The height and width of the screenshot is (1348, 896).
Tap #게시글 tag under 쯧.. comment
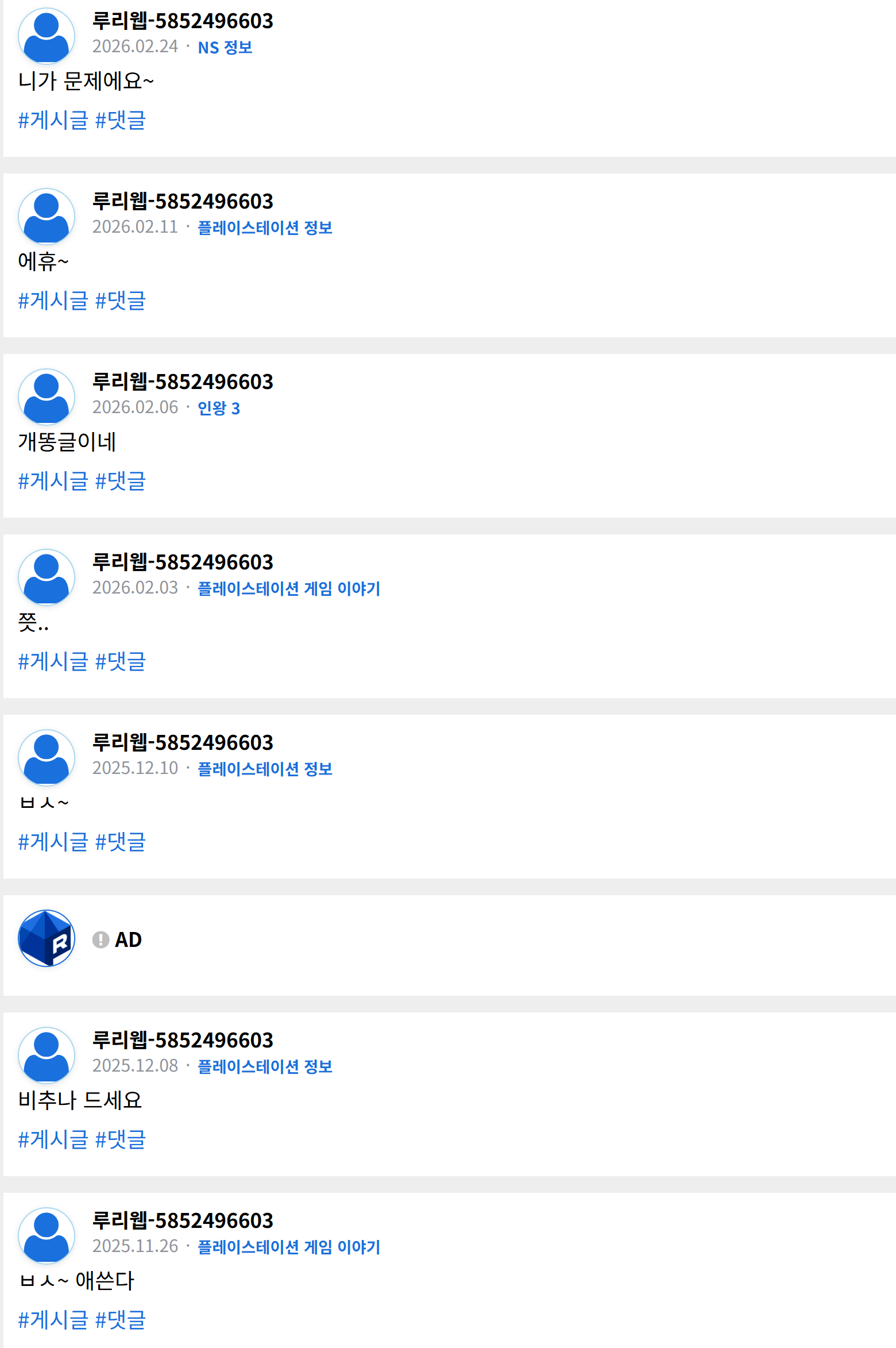pyautogui.click(x=53, y=661)
